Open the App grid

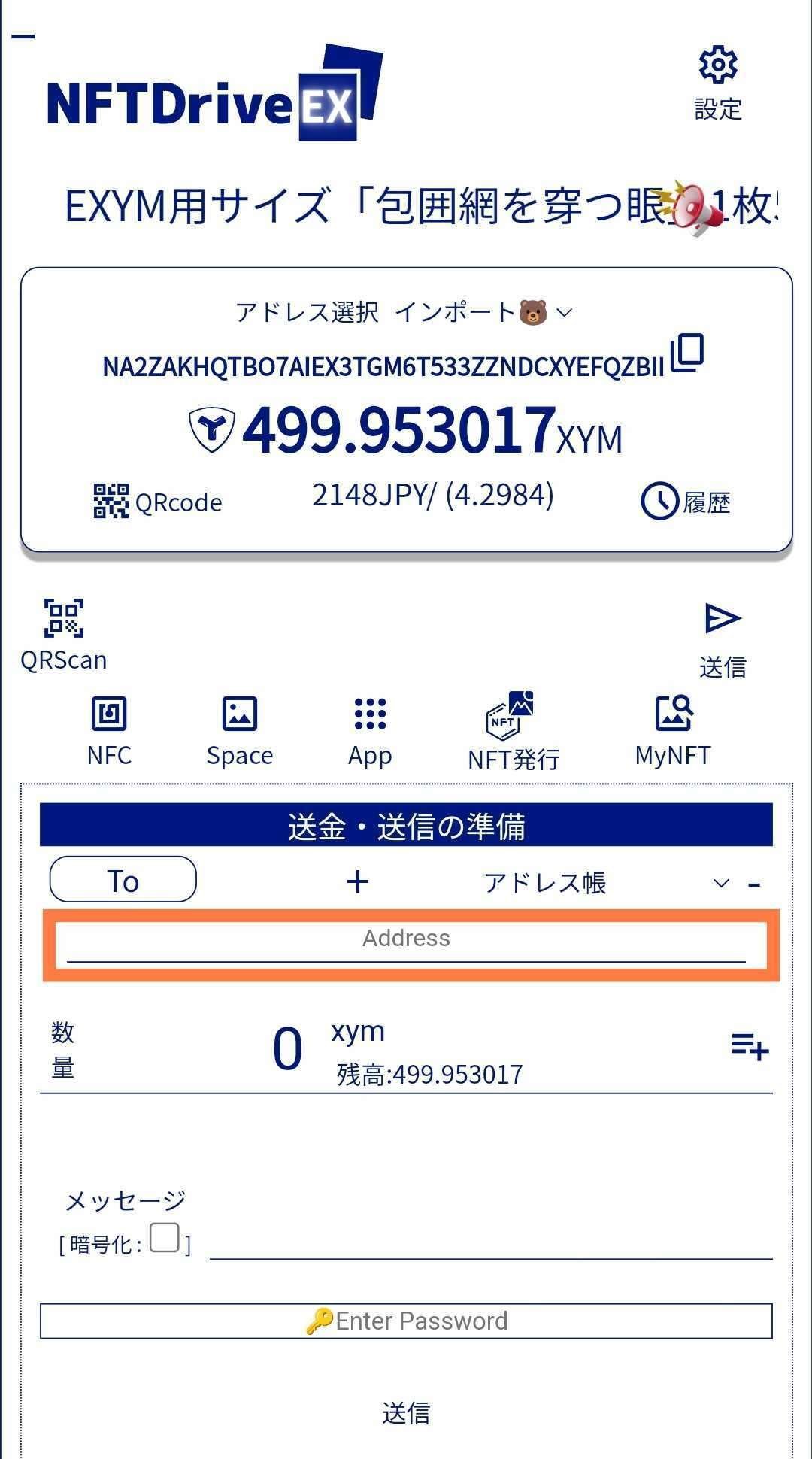pos(370,731)
